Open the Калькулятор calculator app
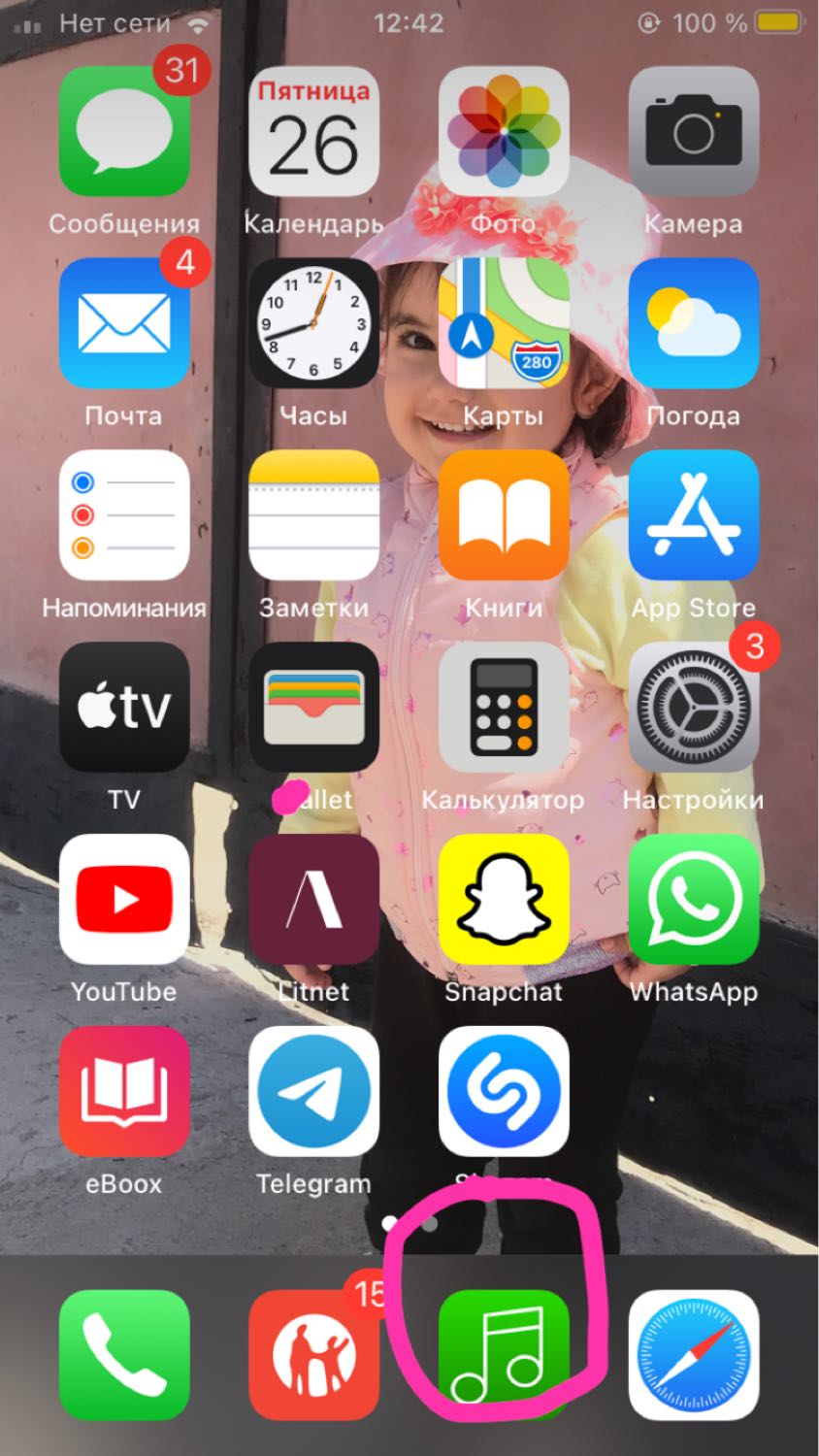The width and height of the screenshot is (819, 1456). point(503,707)
